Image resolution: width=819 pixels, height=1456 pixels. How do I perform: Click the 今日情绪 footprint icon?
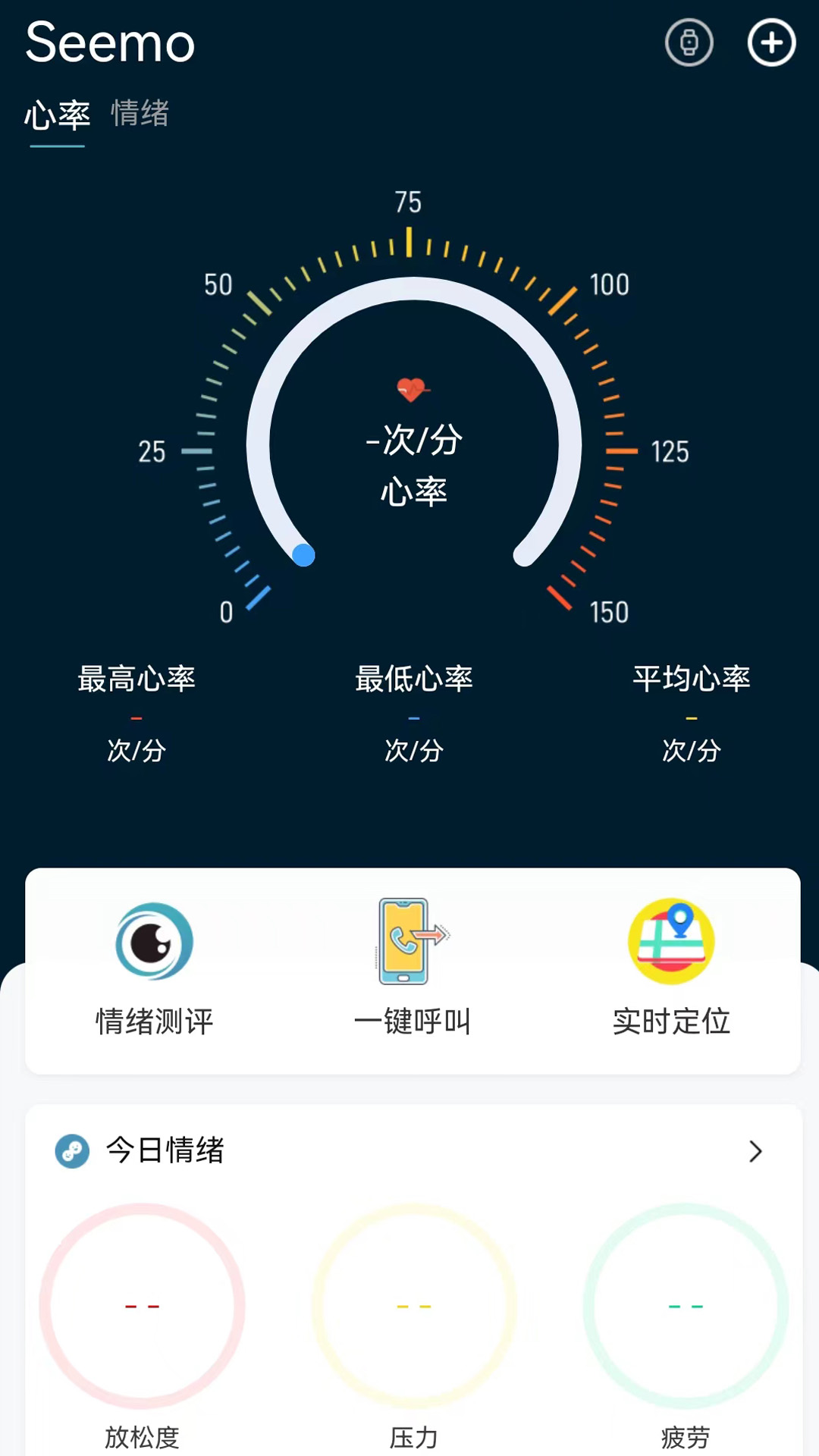pyautogui.click(x=73, y=1151)
